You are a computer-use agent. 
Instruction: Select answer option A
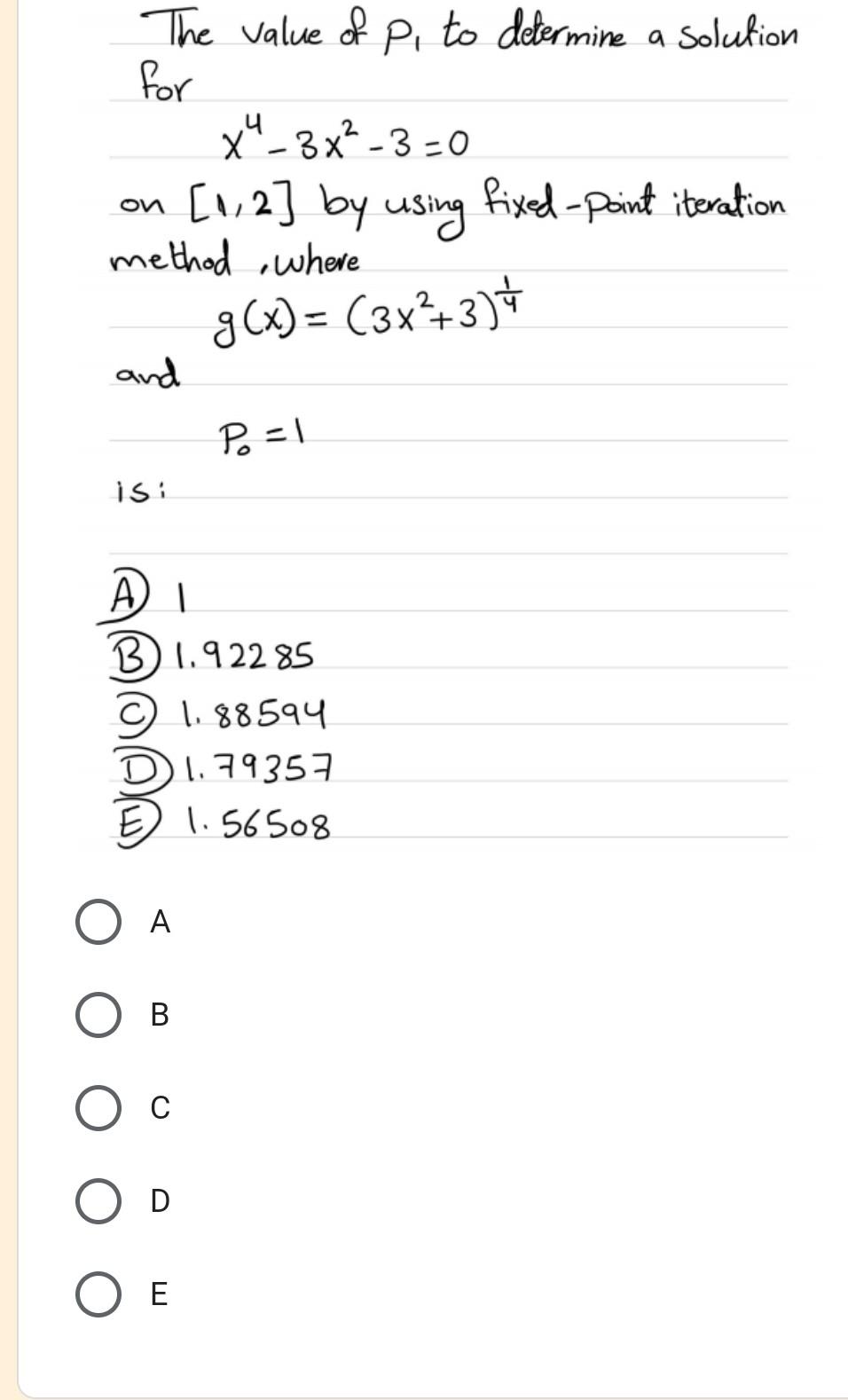pyautogui.click(x=98, y=922)
